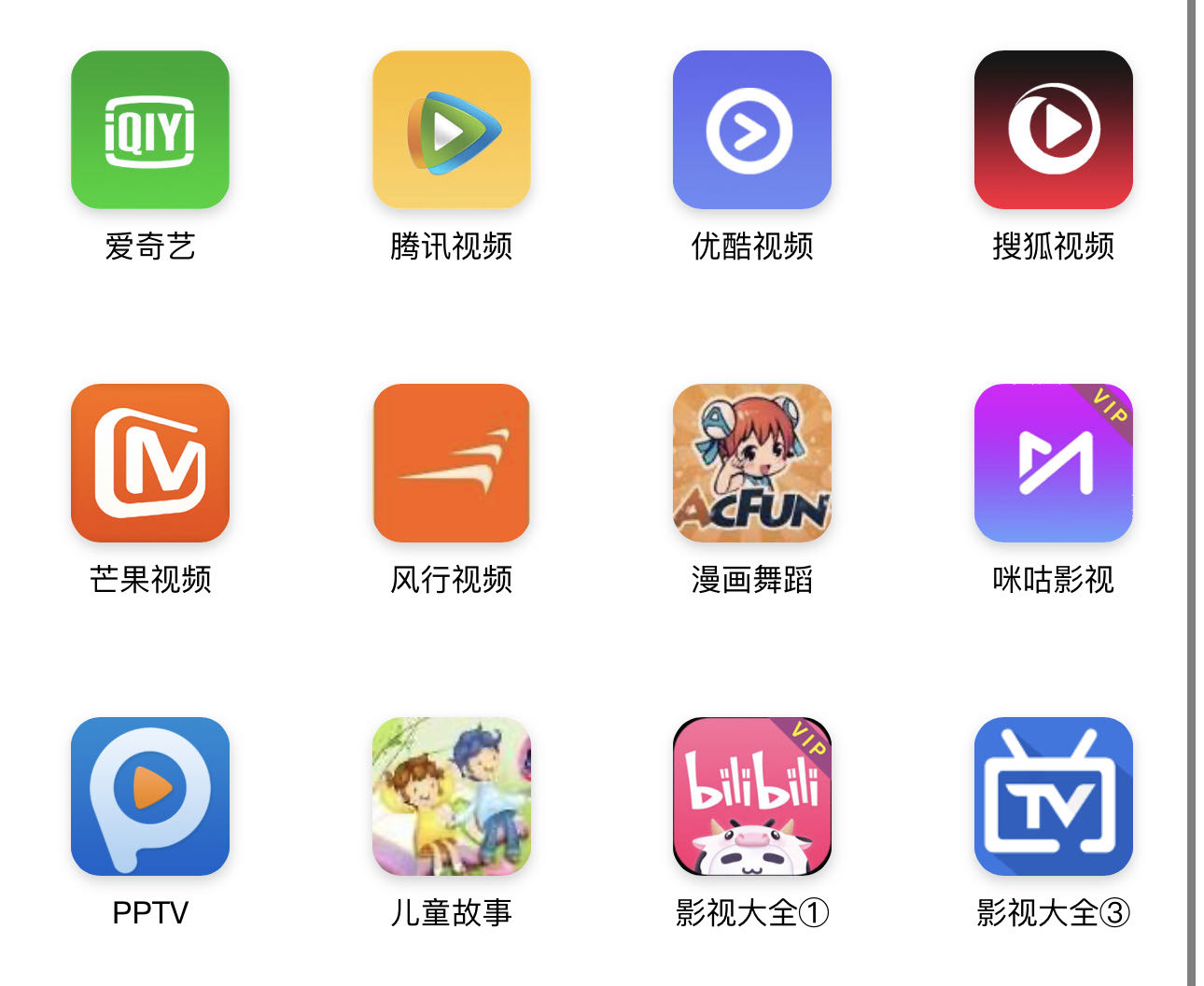Open the 爱奇艺 app tile
This screenshot has width=1204, height=986.
(150, 130)
